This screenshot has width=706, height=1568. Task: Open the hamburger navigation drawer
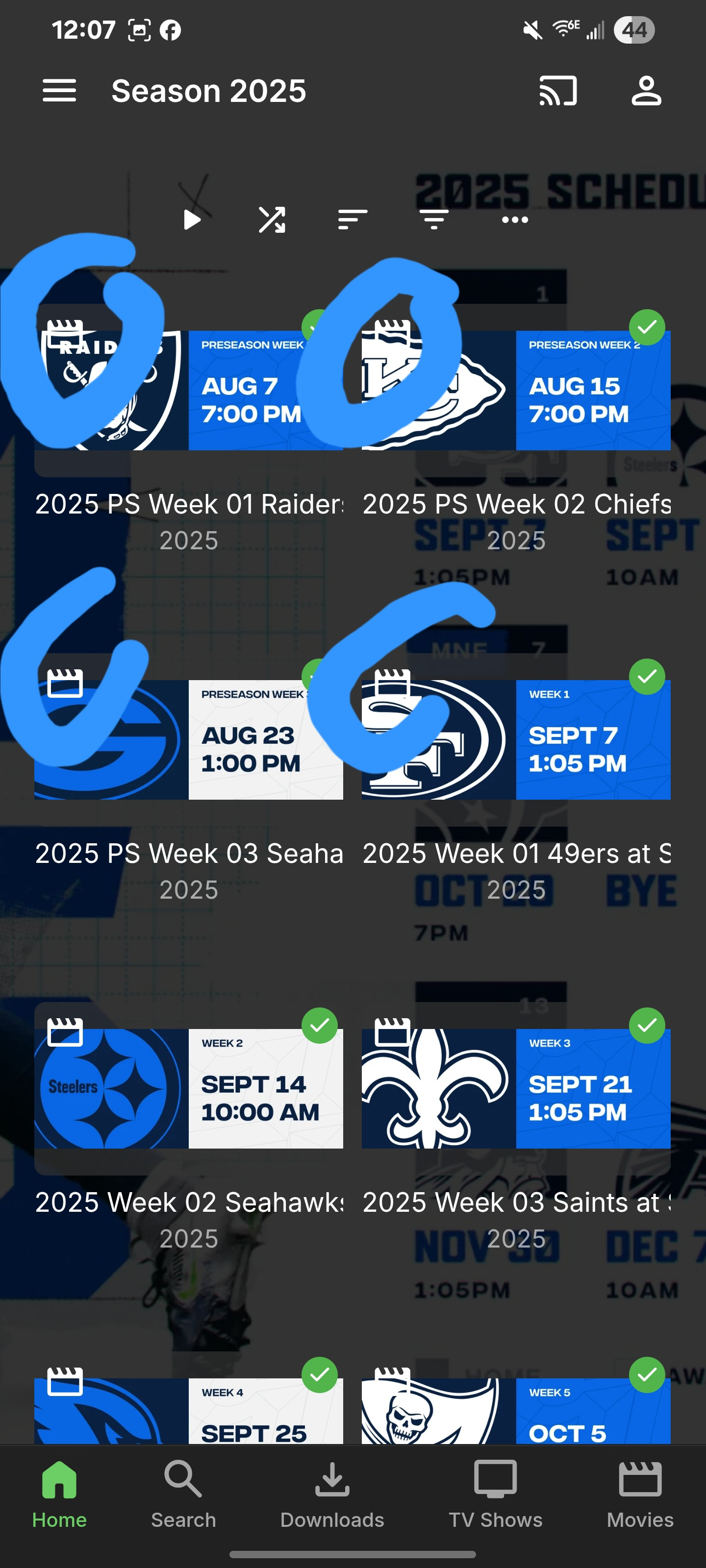click(x=59, y=91)
